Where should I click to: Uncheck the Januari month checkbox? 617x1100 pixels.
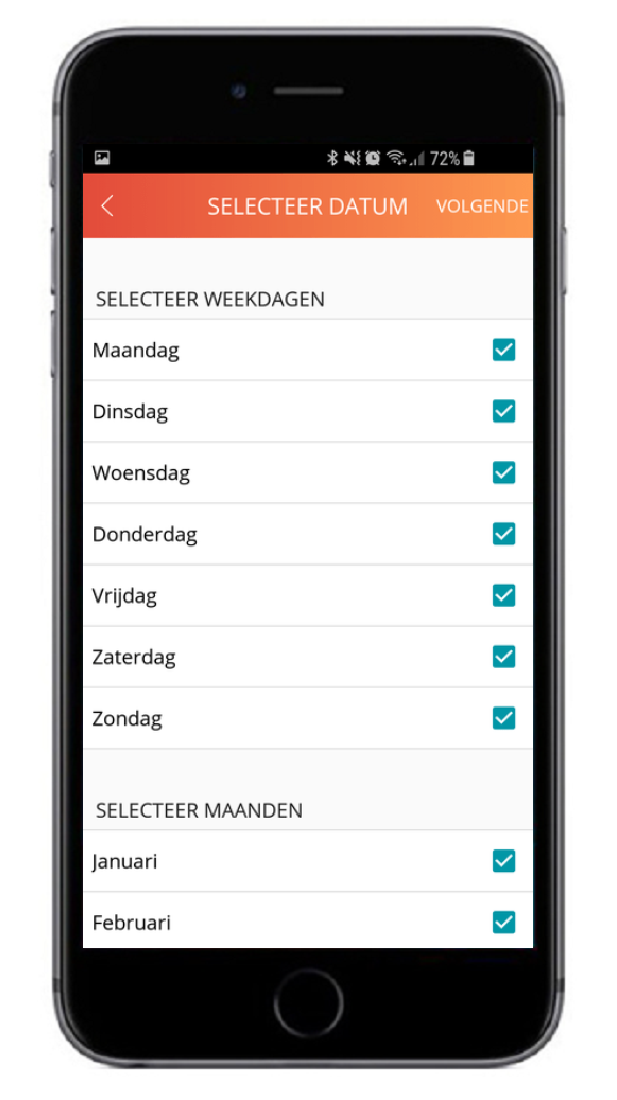[503, 861]
